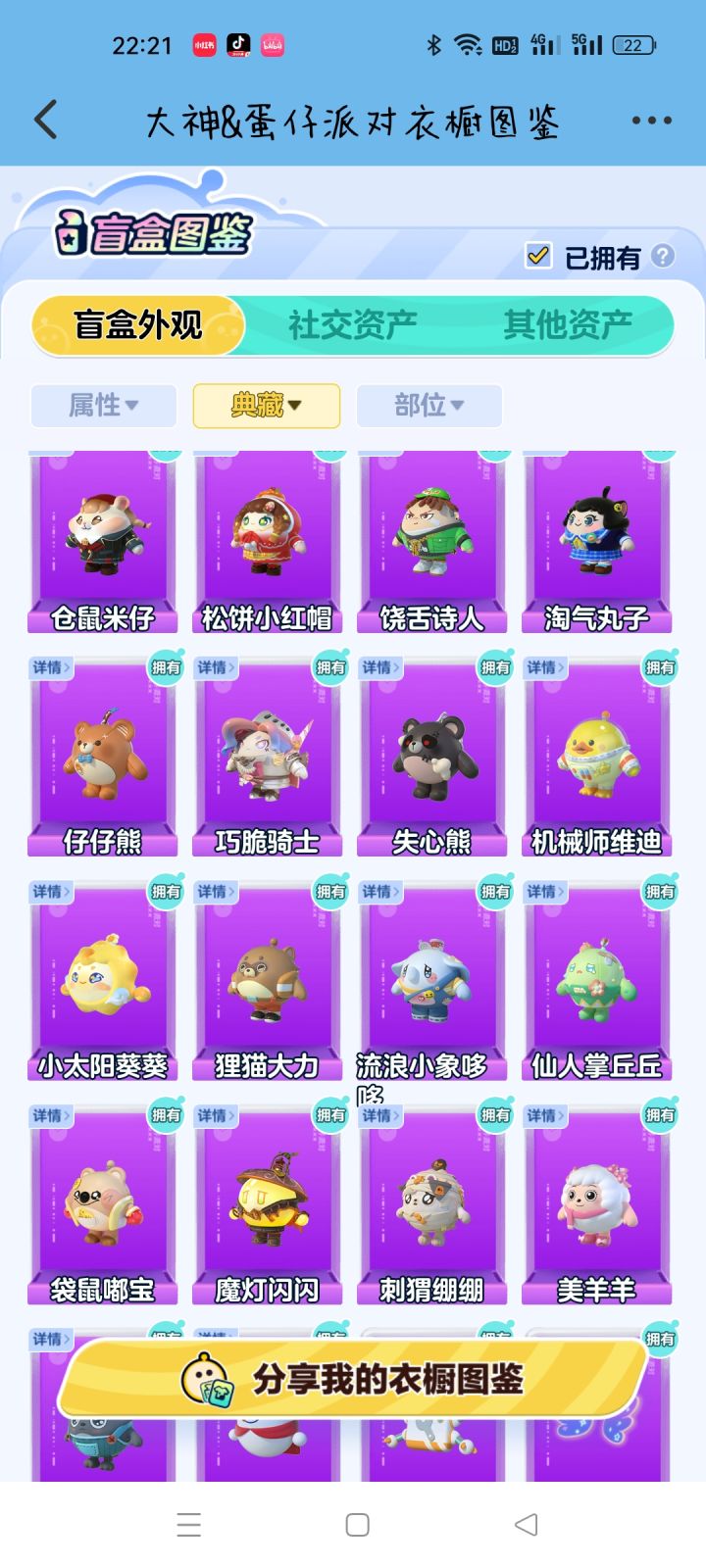Open the 典藏 filter dropdown
Image resolution: width=706 pixels, height=1568 pixels.
(266, 406)
